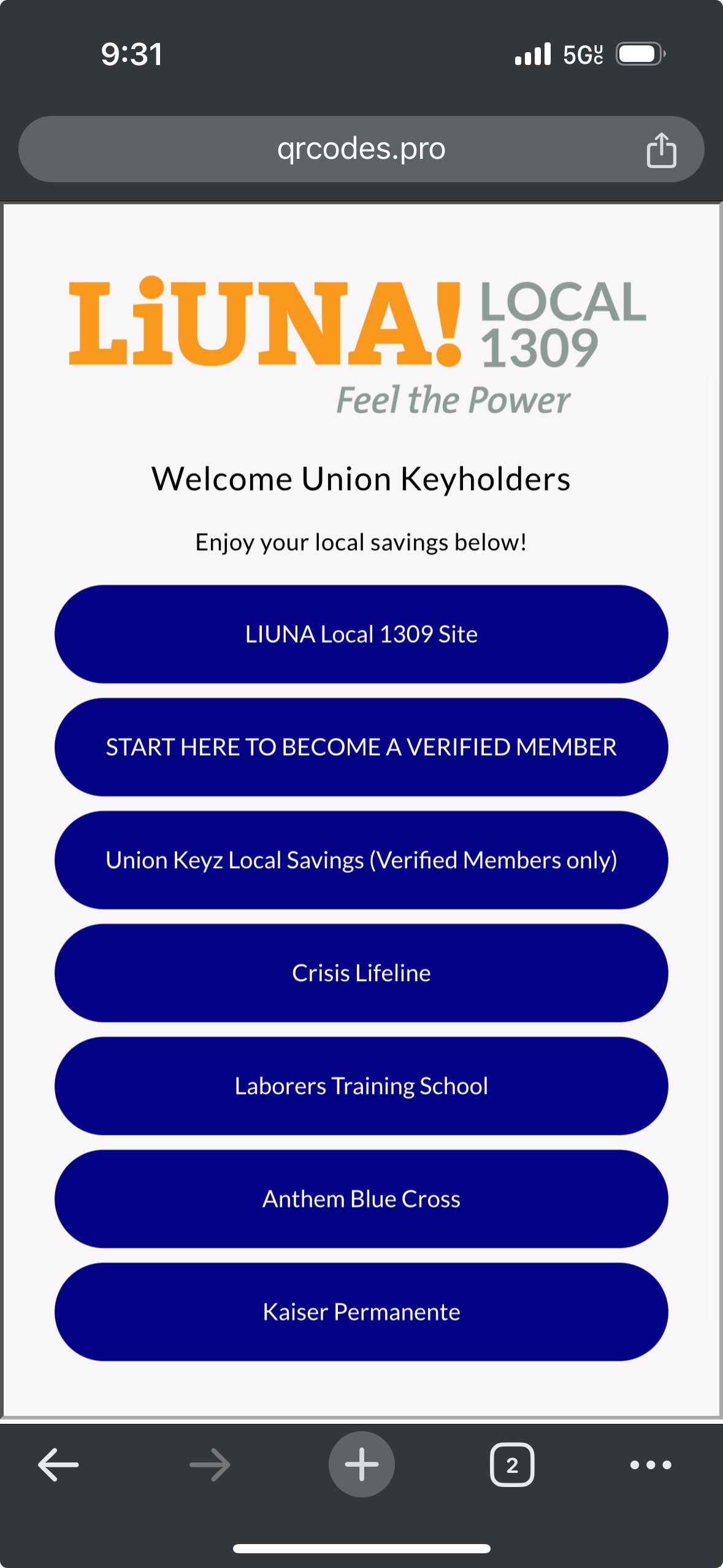The width and height of the screenshot is (723, 1568).
Task: Open the LIUNA Local 1309 Site link
Action: click(361, 634)
